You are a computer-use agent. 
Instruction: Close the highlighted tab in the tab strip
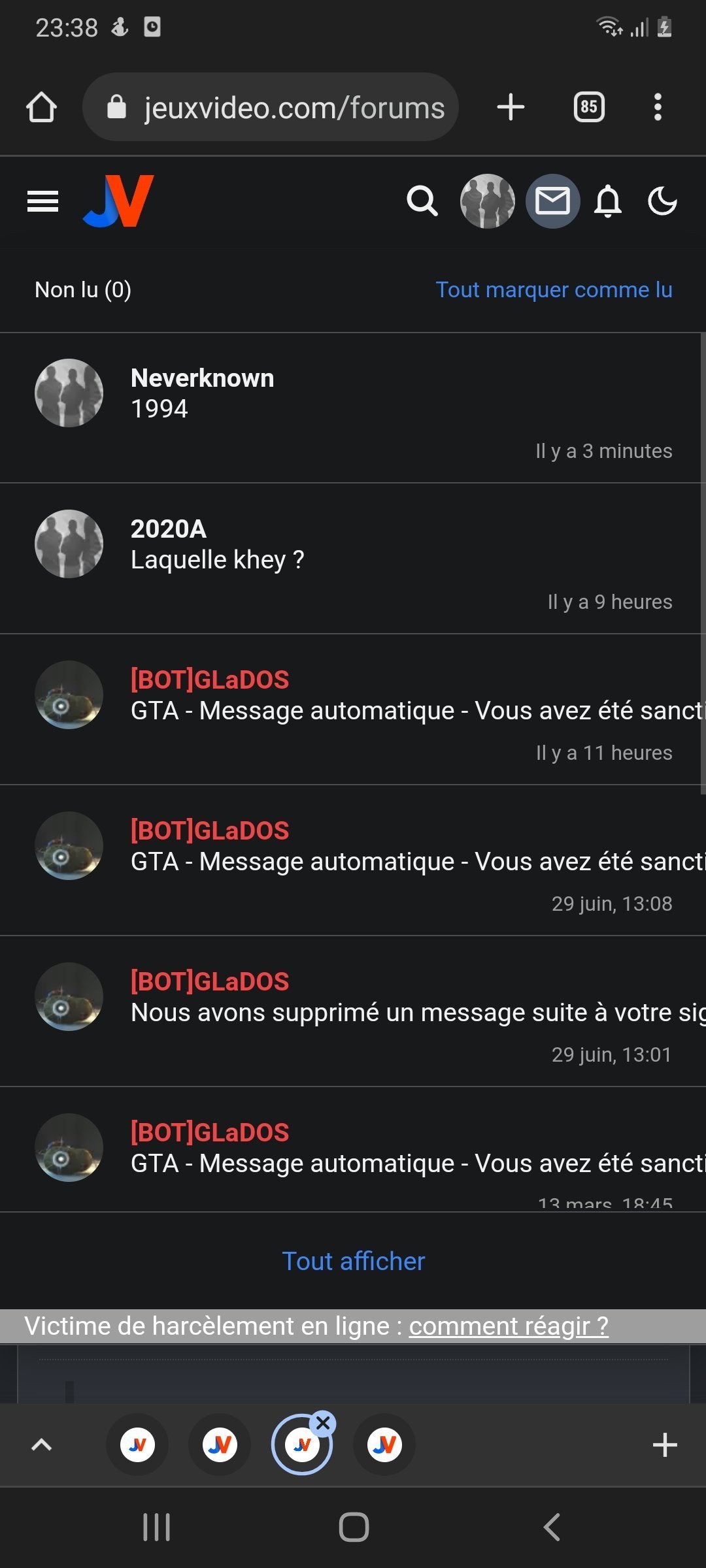(323, 1422)
